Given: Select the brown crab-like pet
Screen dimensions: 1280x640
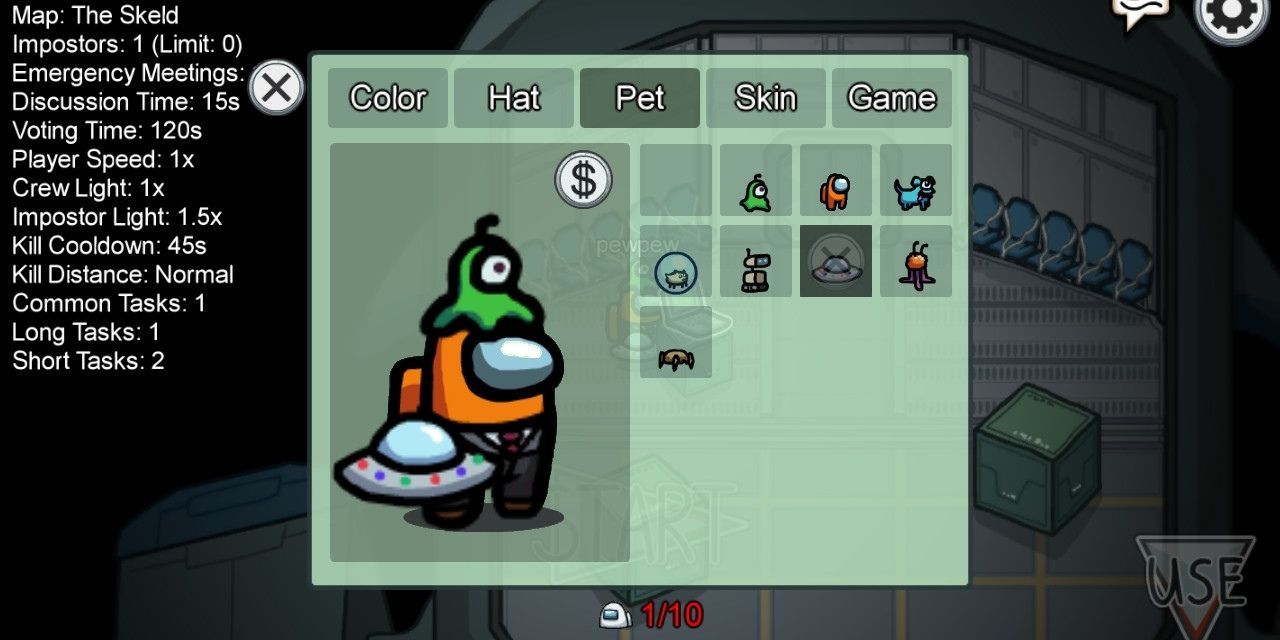Looking at the screenshot, I should point(676,343).
